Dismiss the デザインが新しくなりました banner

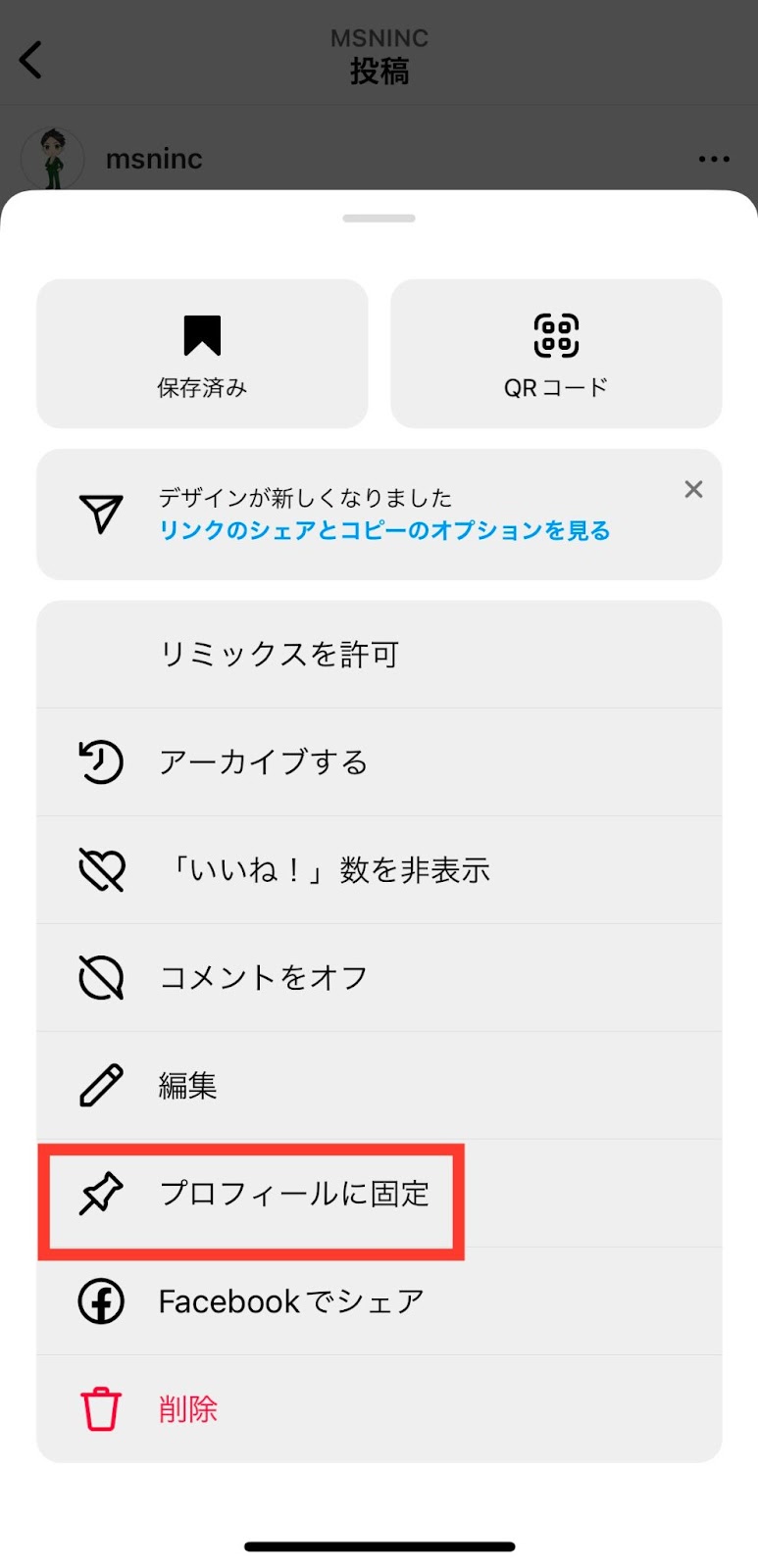tap(693, 489)
